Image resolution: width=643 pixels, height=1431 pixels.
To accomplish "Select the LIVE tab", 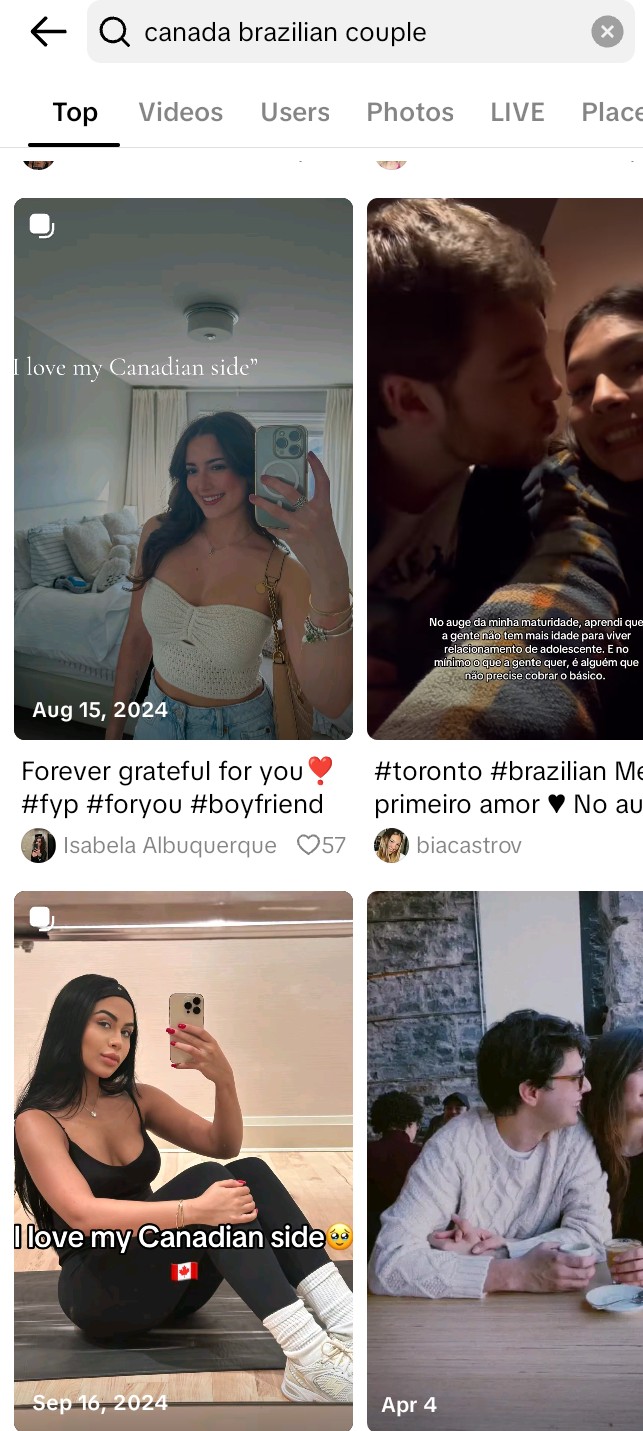I will click(x=517, y=112).
